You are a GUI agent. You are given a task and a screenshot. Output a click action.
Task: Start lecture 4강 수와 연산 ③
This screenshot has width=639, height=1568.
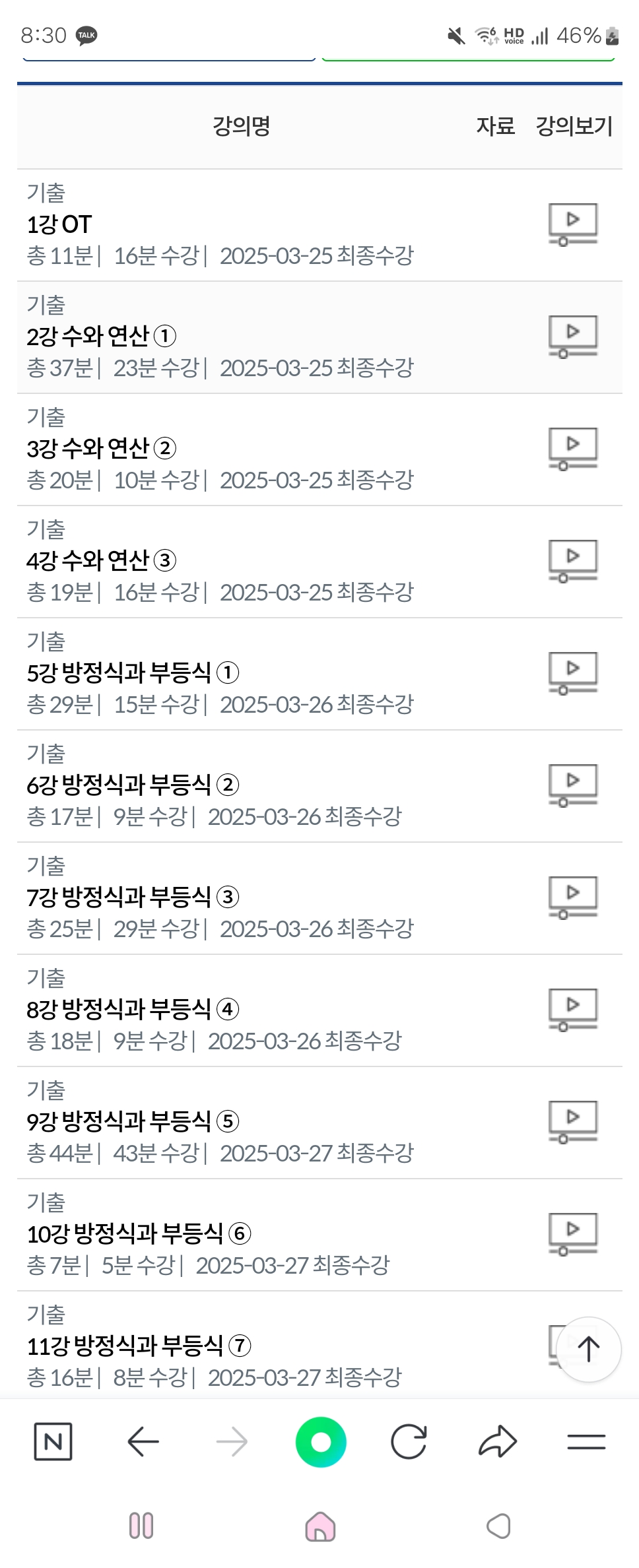click(x=573, y=561)
